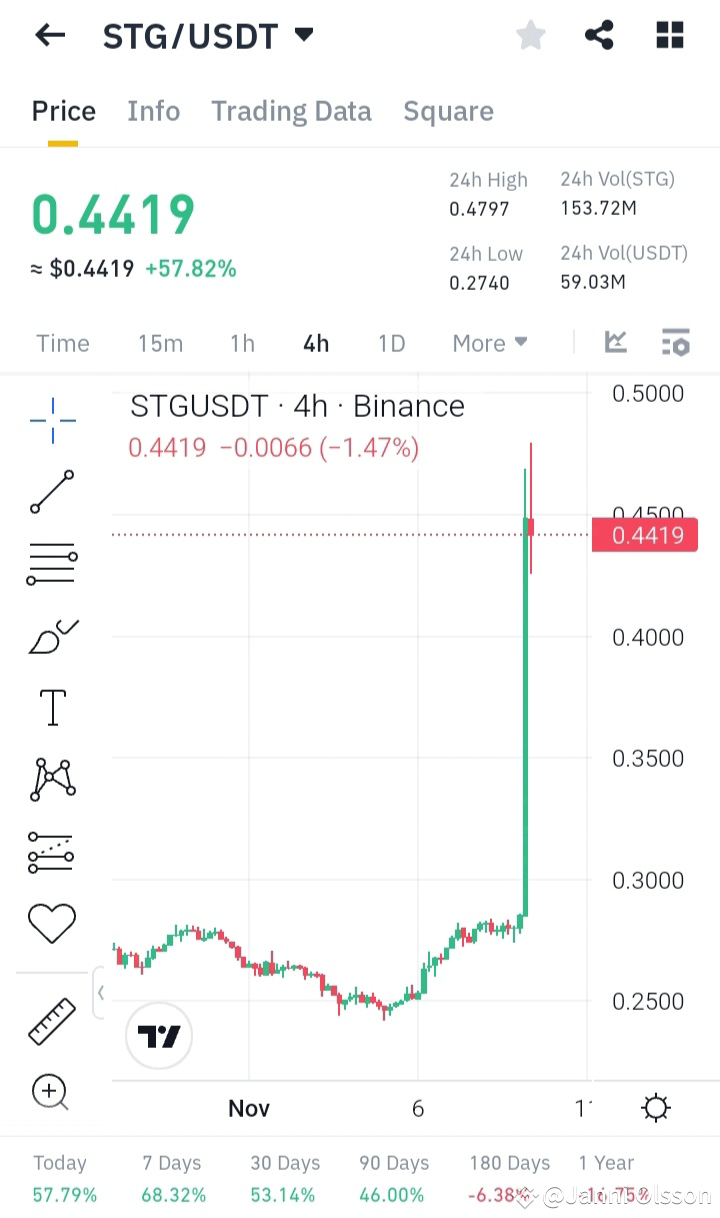Select the trend line drawing tool
This screenshot has width=720, height=1218.
click(51, 492)
